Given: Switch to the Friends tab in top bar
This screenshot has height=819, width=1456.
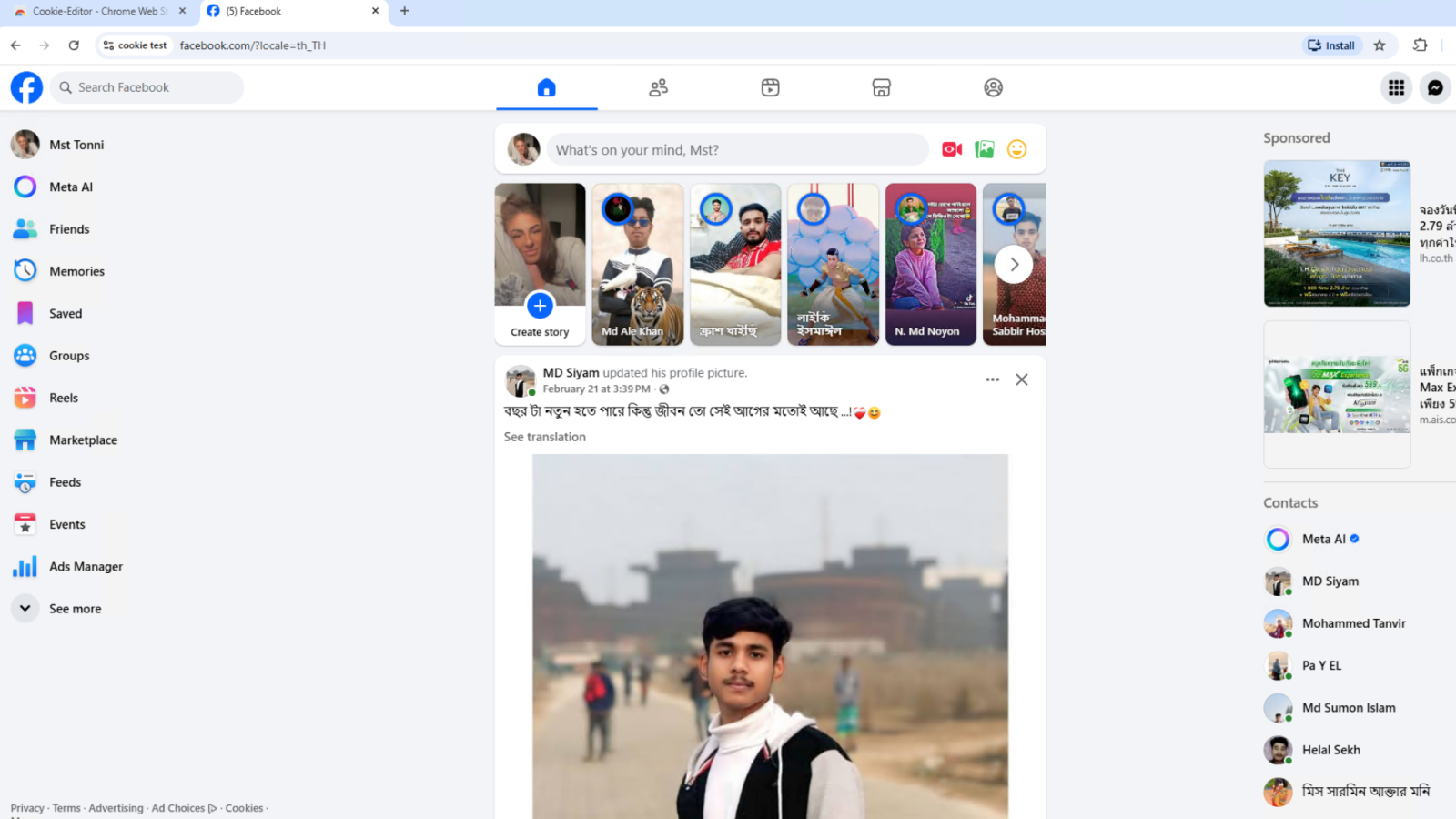Looking at the screenshot, I should [x=658, y=87].
